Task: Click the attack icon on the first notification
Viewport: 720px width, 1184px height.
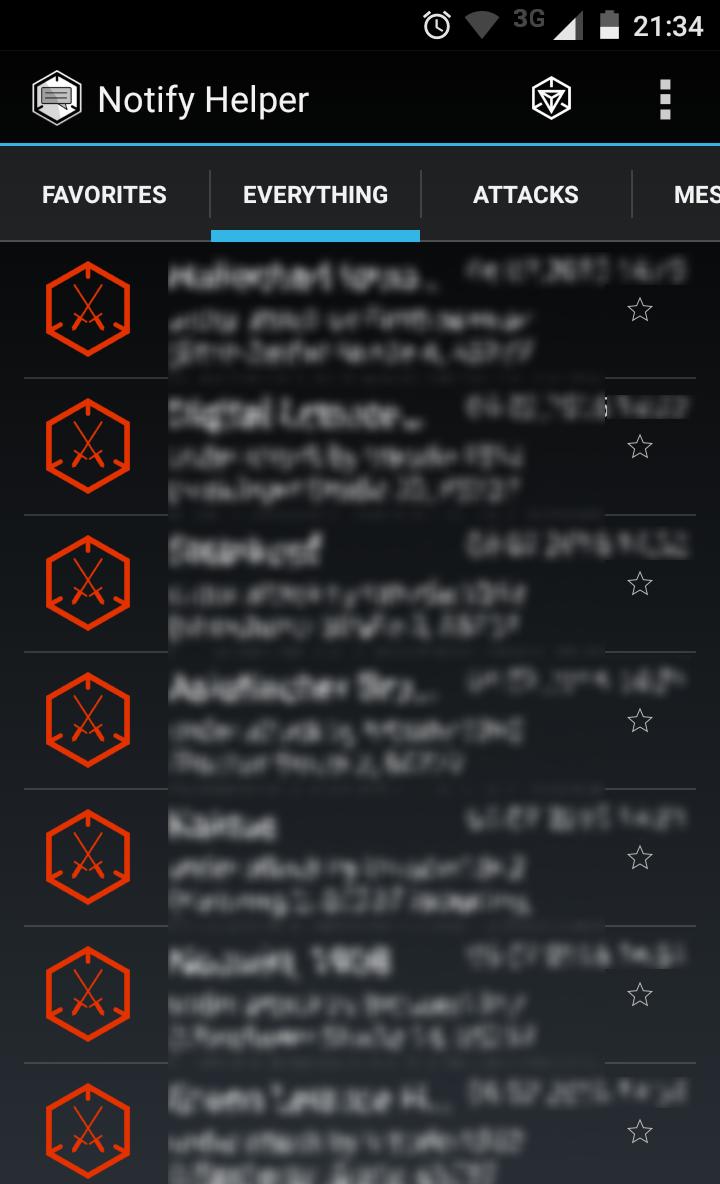Action: pyautogui.click(x=88, y=310)
